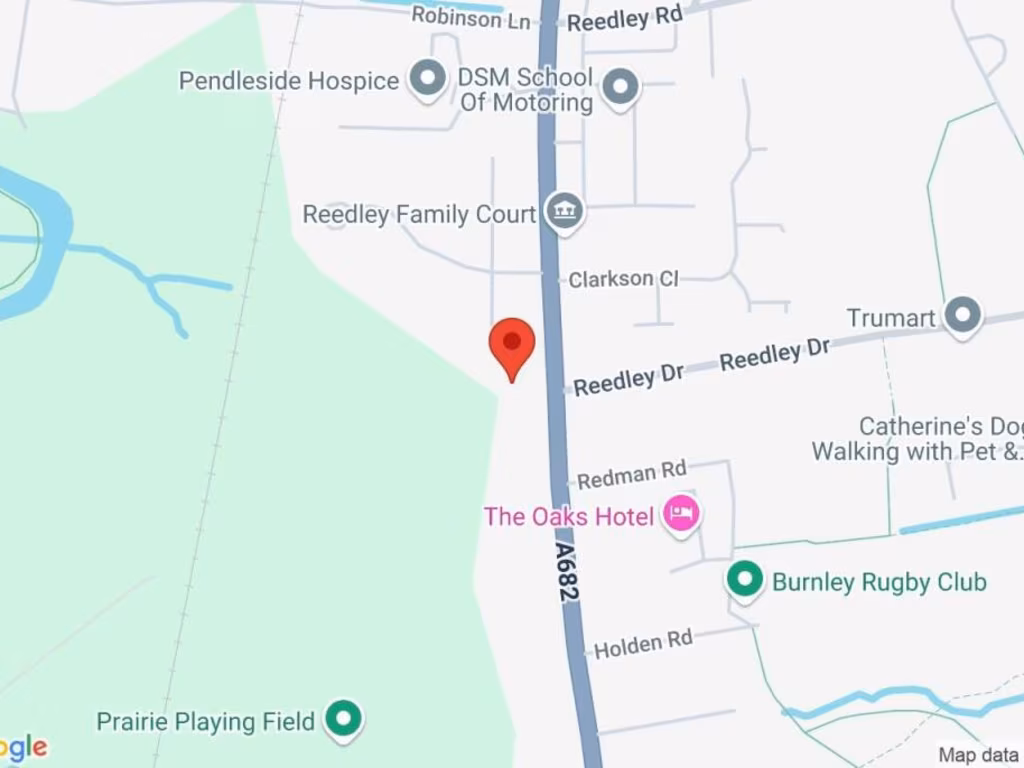This screenshot has height=768, width=1024.
Task: Select Prairie Playing Field marker
Action: (x=345, y=718)
